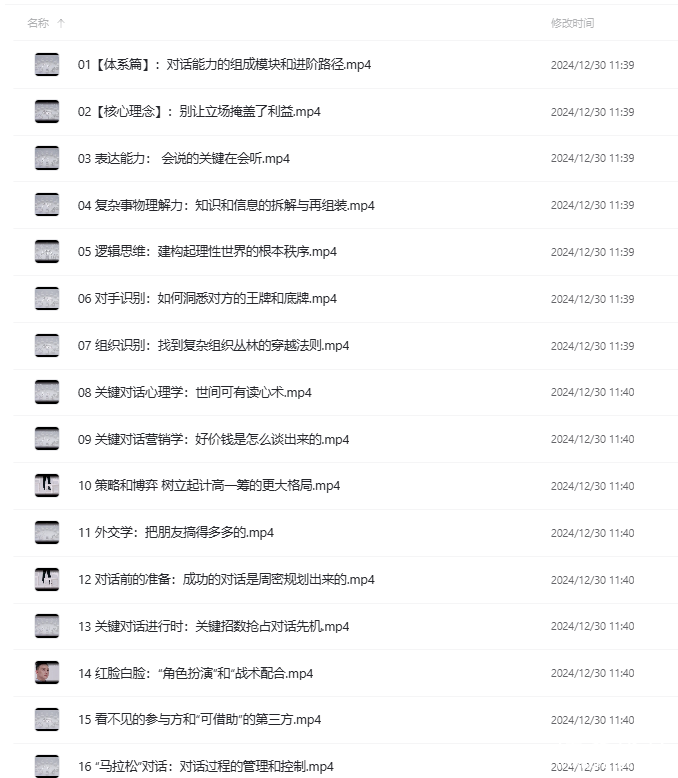The width and height of the screenshot is (678, 778).
Task: Sort files by the 修改时间 column header
Action: pos(572,22)
